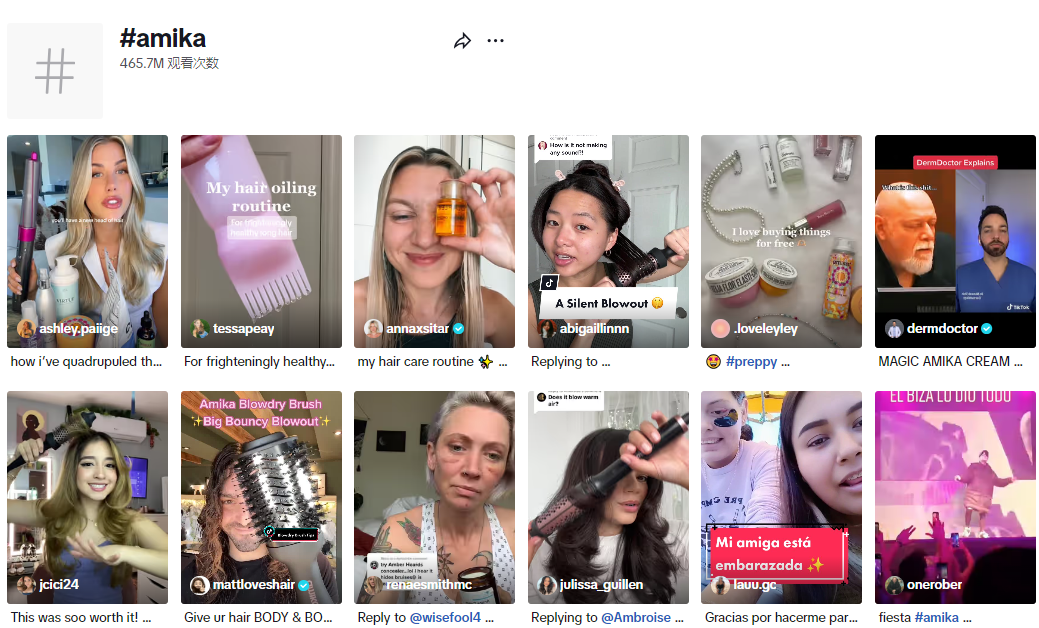Share the #amika hashtag page
Screen dimensions: 1039x628
(x=462, y=41)
